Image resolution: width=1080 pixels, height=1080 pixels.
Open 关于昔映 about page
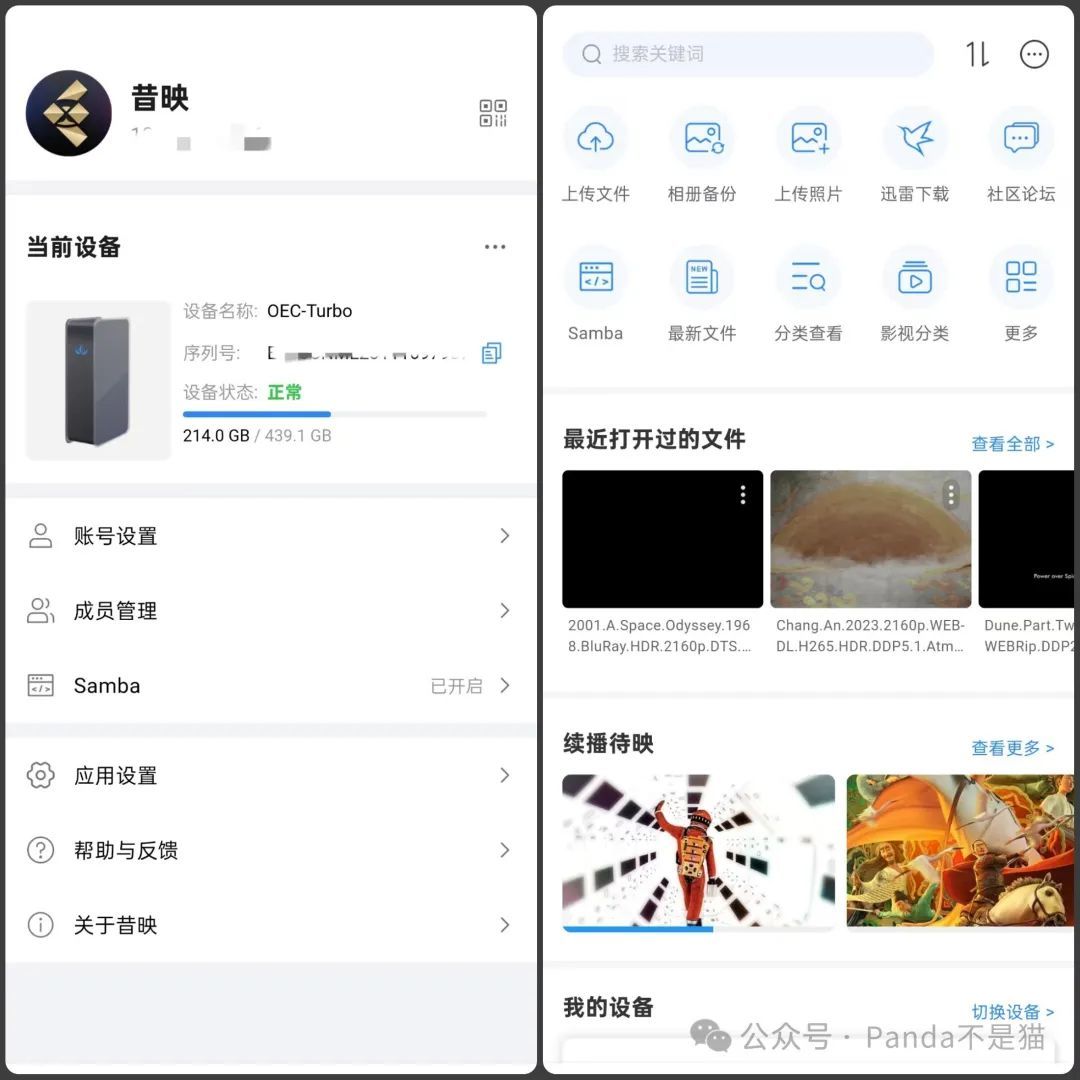coord(270,925)
